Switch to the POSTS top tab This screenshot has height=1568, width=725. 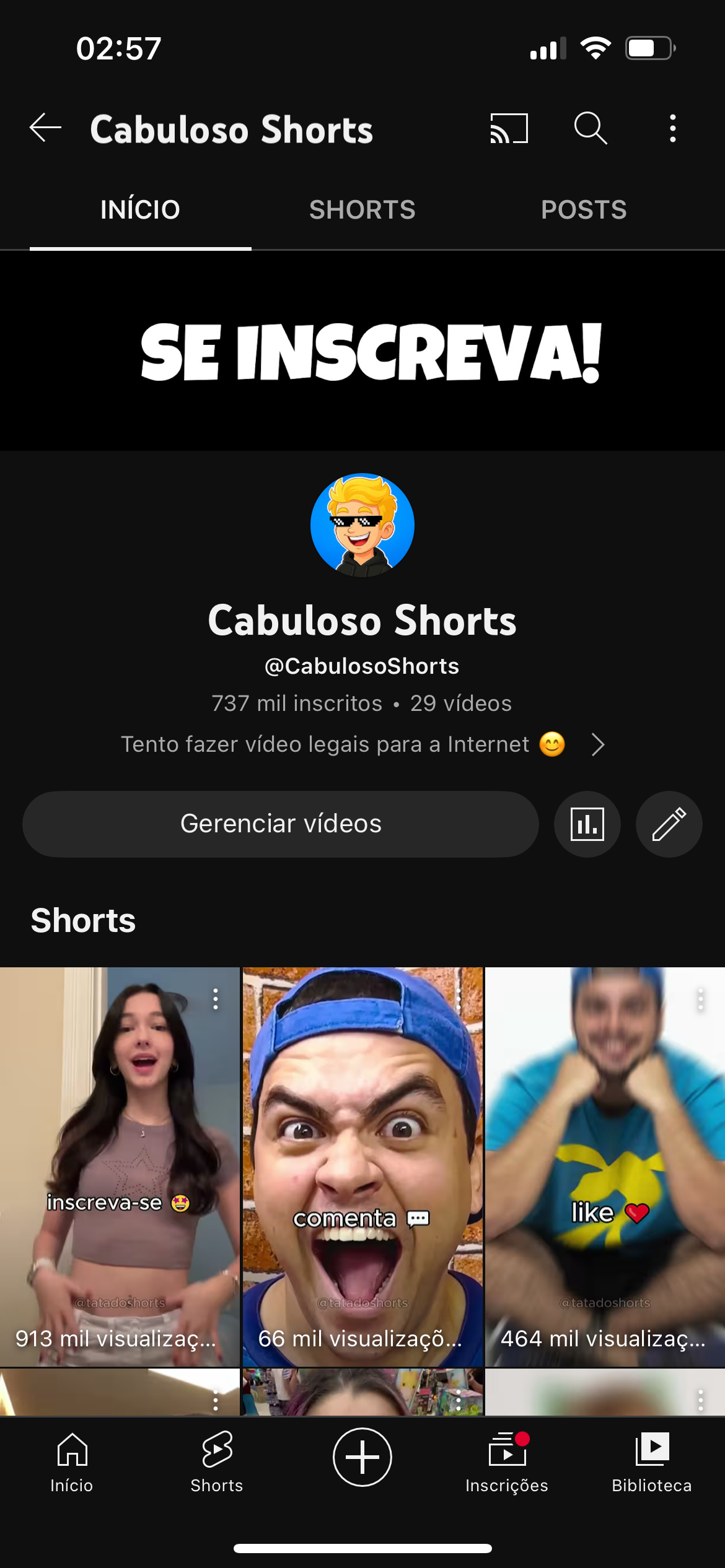pyautogui.click(x=584, y=210)
